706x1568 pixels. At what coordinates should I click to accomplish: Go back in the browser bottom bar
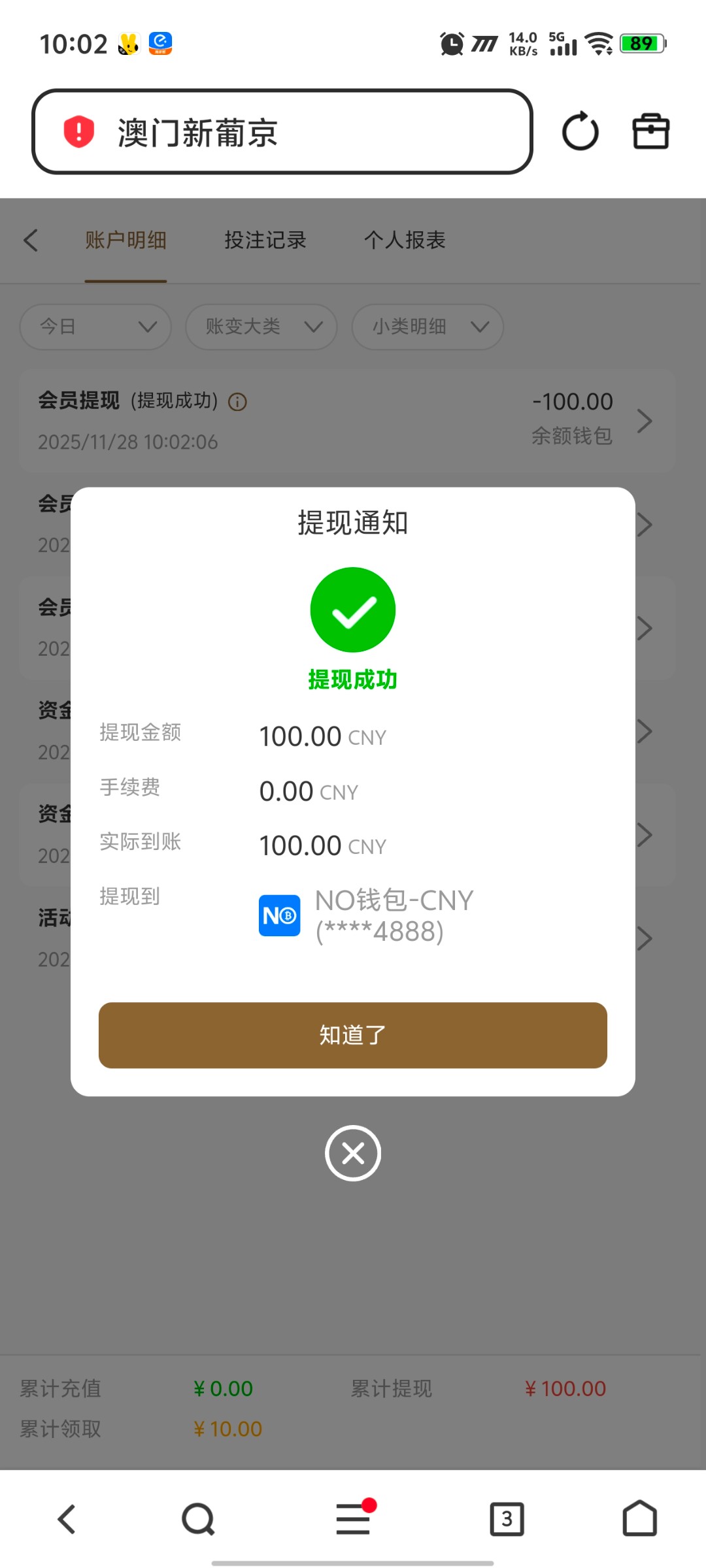pyautogui.click(x=67, y=1519)
